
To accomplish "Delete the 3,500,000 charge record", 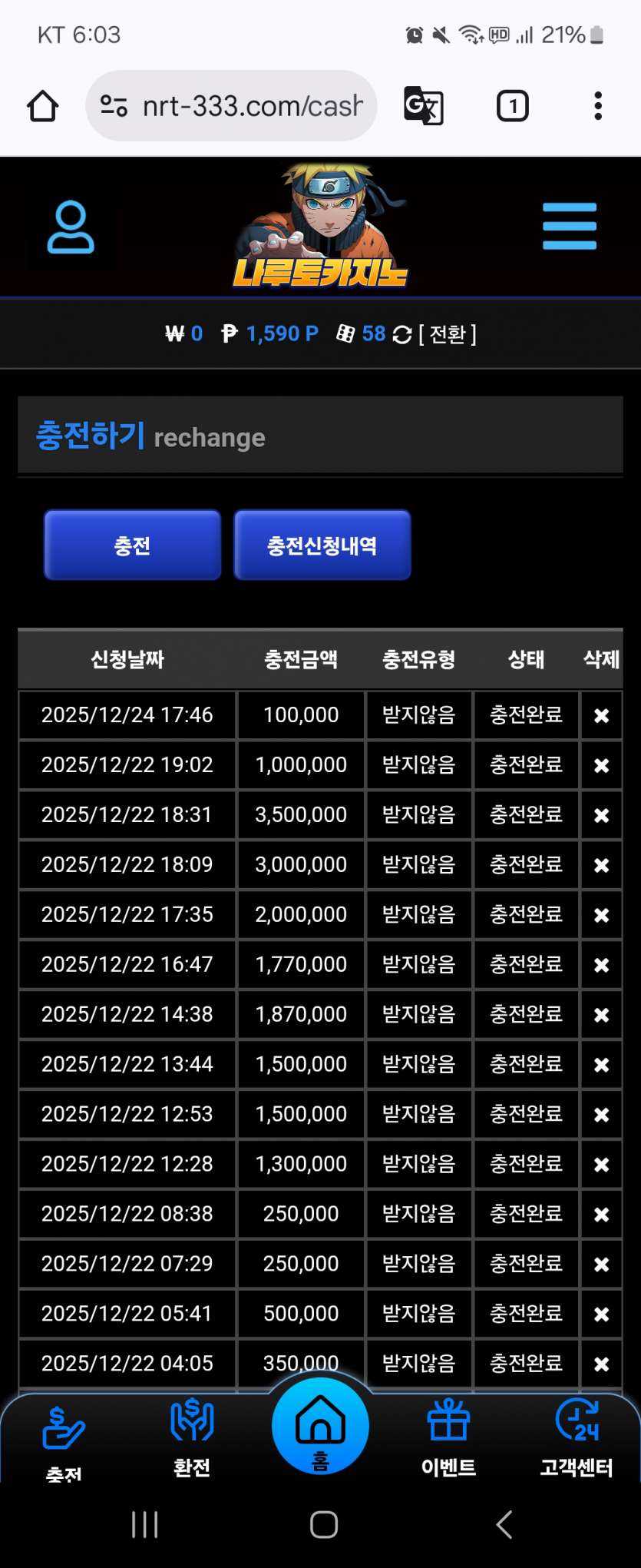I will coord(601,816).
